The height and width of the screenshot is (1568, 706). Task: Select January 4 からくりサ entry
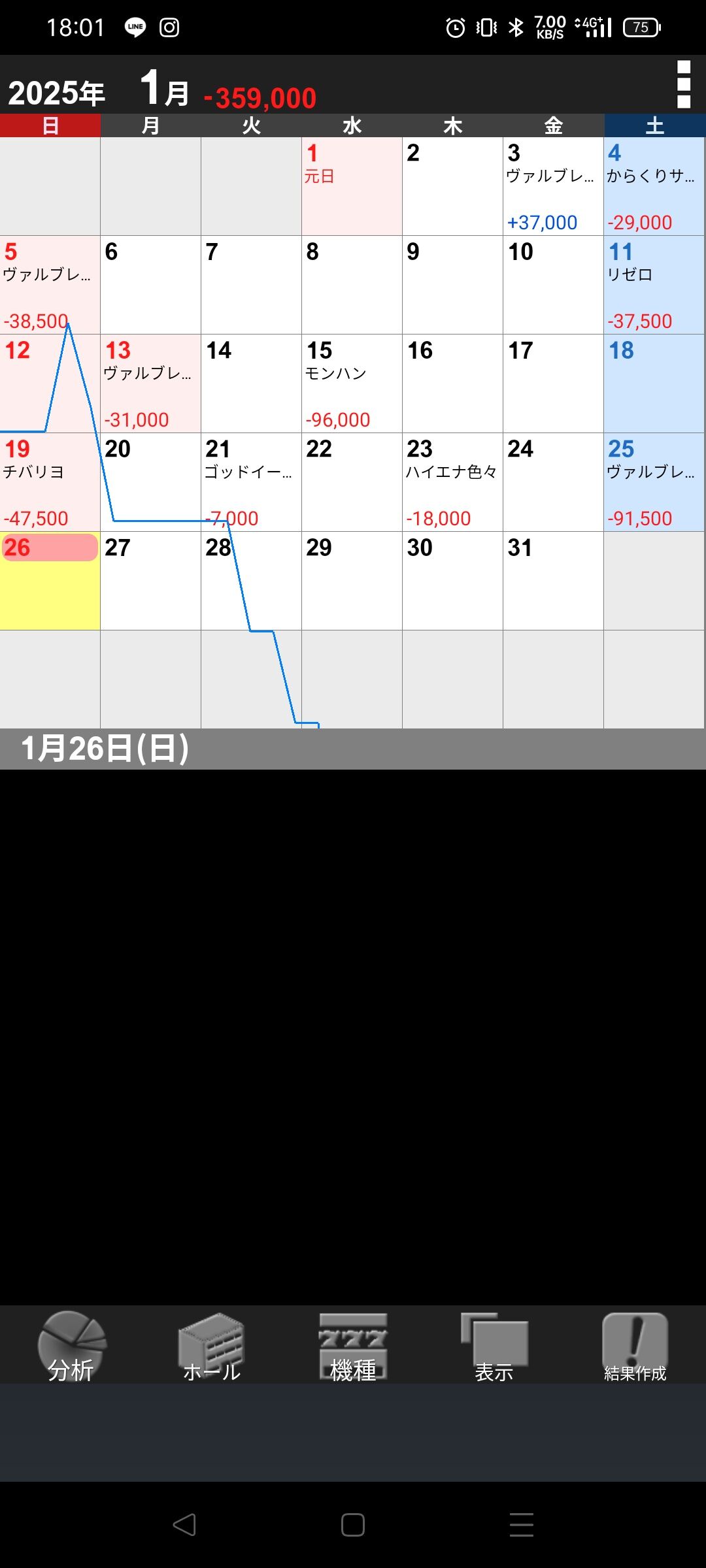(654, 186)
